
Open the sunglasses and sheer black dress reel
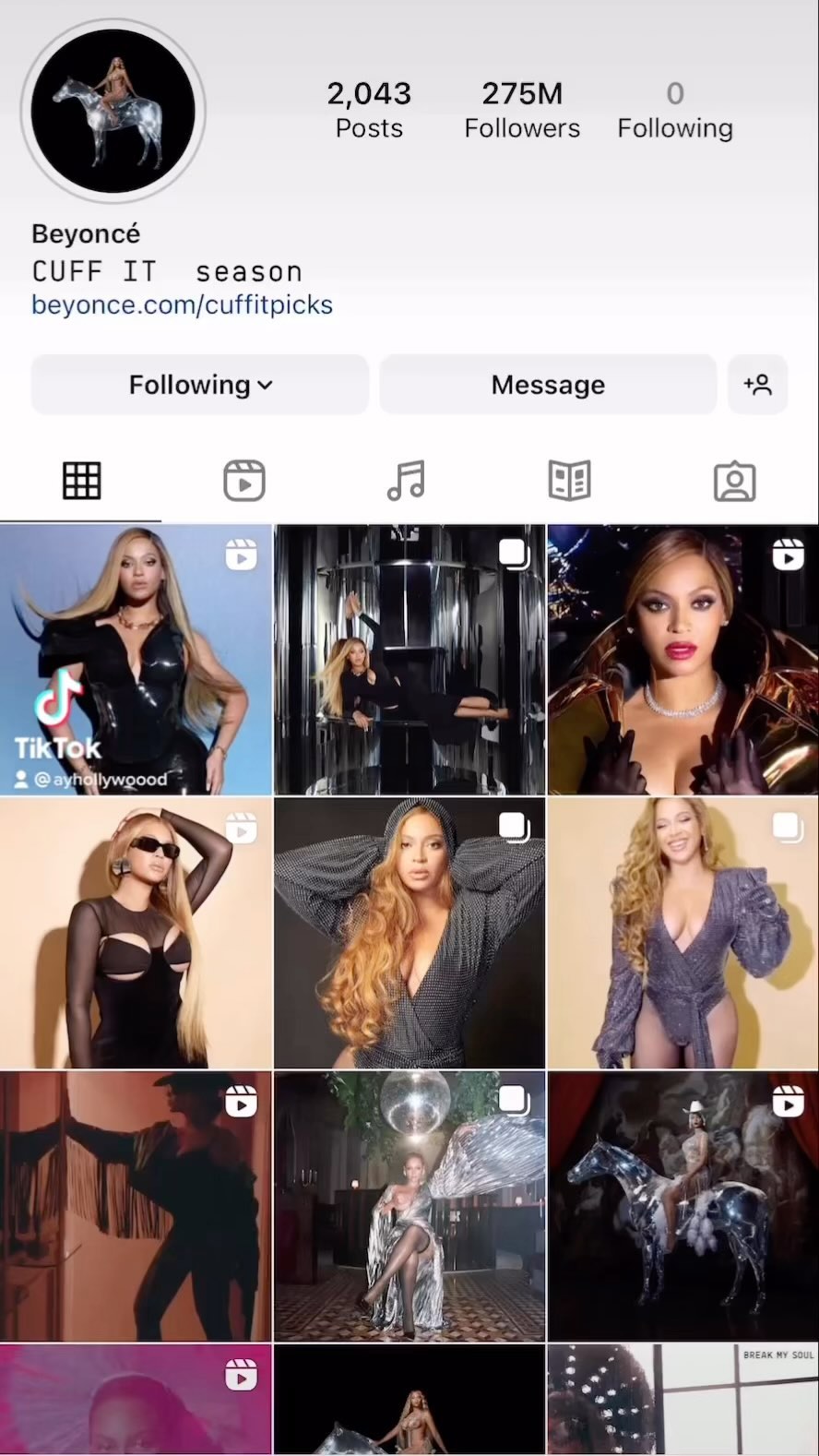point(136,933)
